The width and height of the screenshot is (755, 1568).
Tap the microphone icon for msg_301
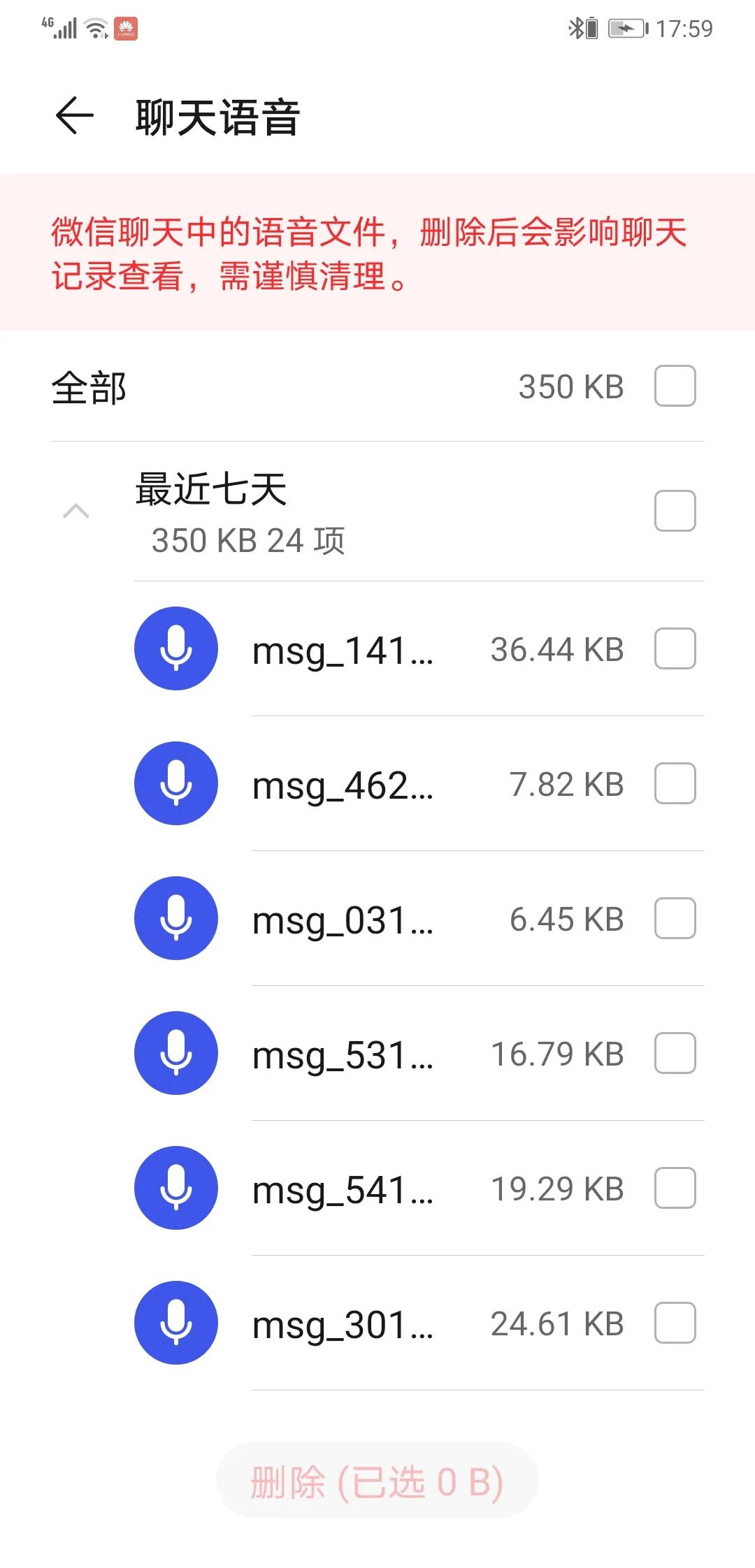click(x=175, y=1323)
